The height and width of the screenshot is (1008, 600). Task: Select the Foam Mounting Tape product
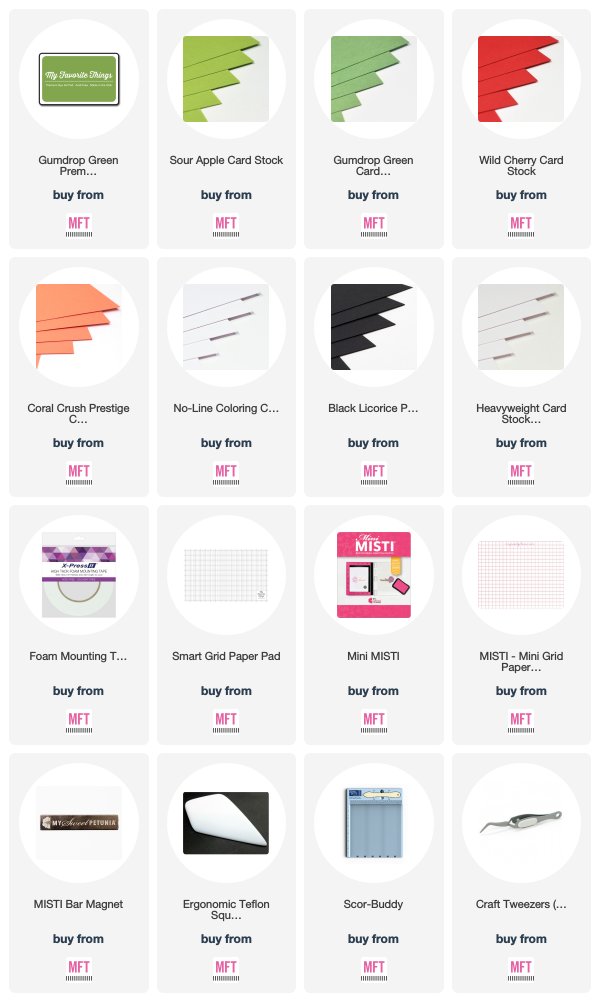click(78, 625)
